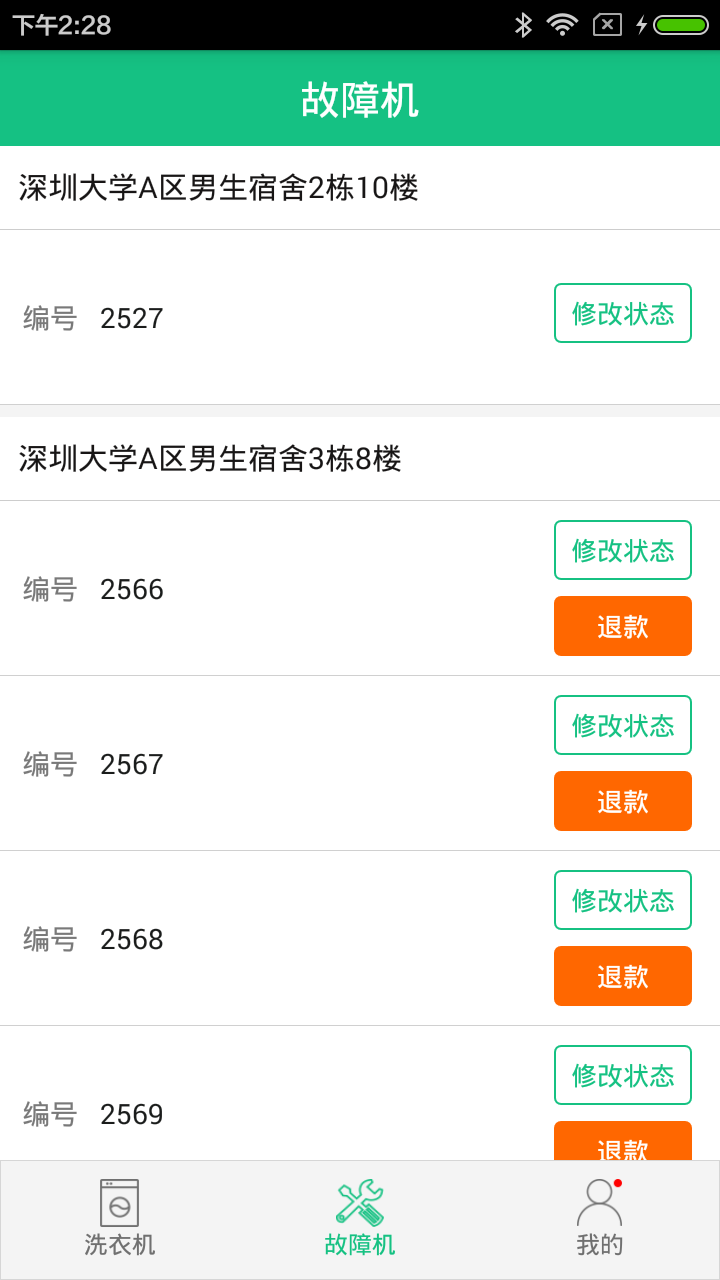Tap 退款 refund for machine 2566

coord(622,625)
